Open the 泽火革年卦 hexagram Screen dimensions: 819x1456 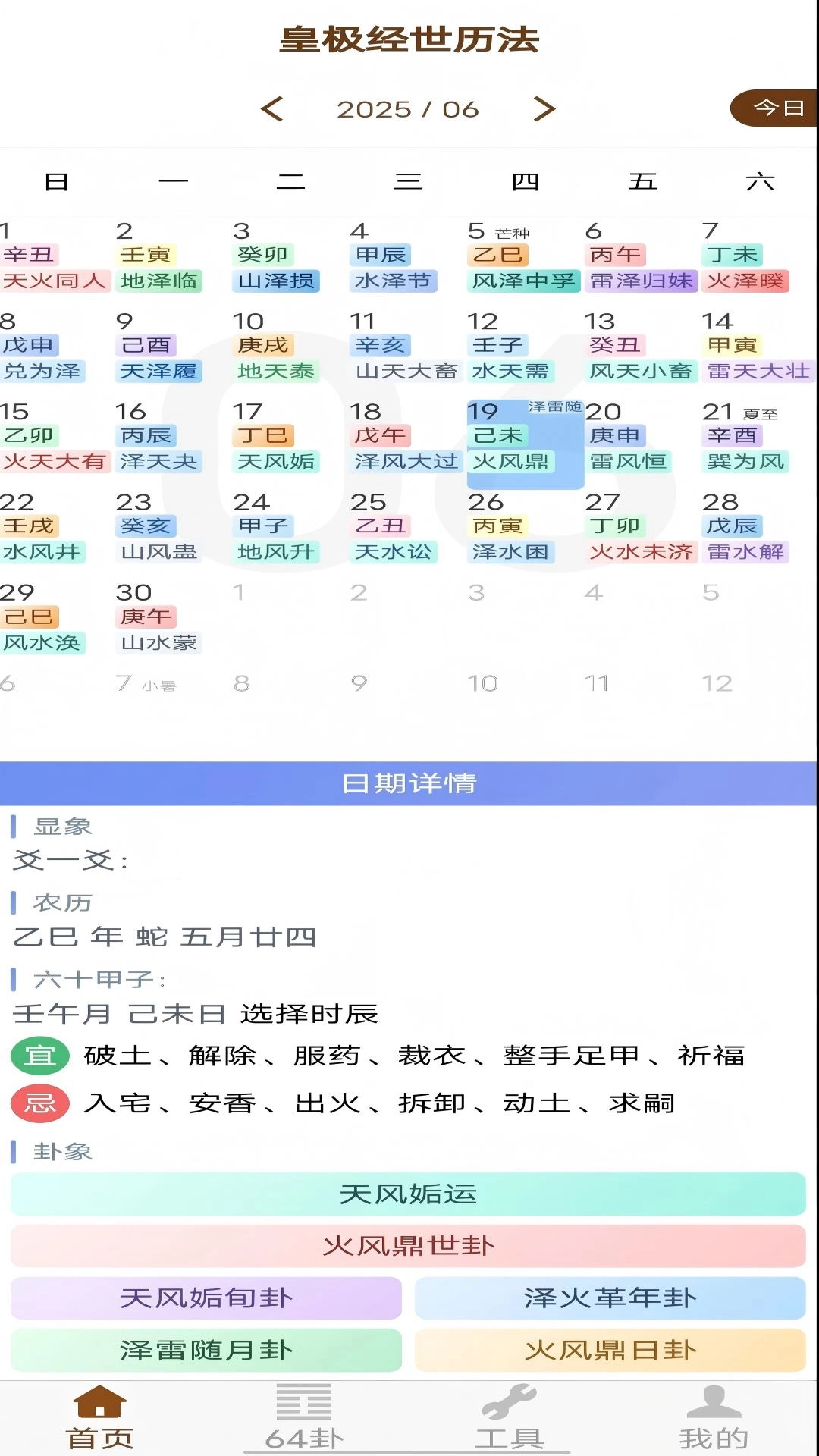tap(610, 1298)
